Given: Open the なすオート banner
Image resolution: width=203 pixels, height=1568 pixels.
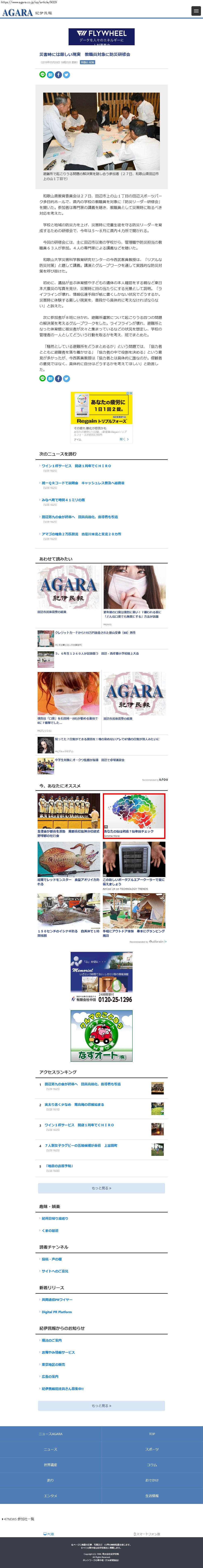Looking at the screenshot, I should tap(102, 1035).
